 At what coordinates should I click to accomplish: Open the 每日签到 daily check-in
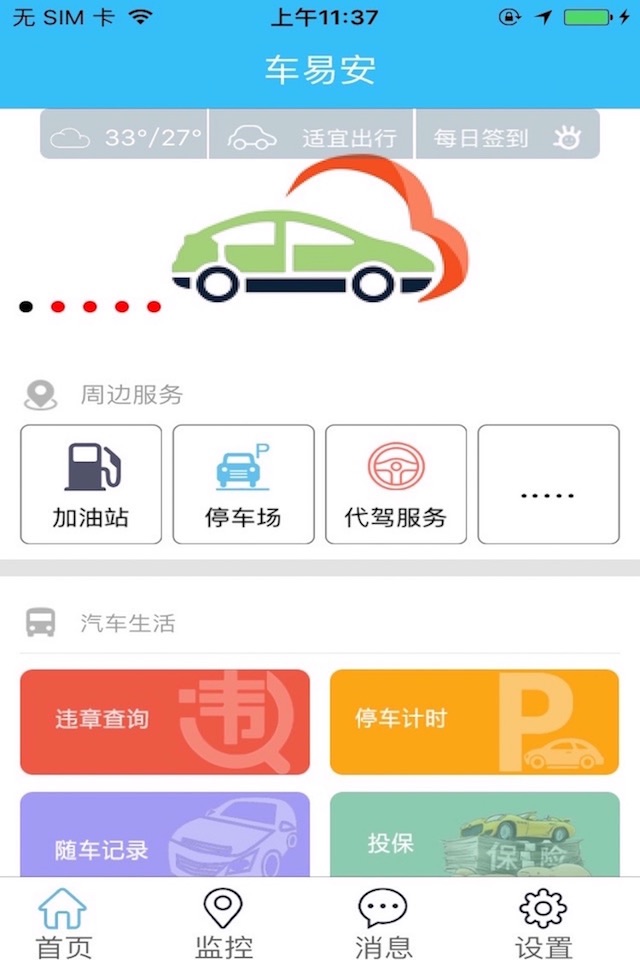508,135
